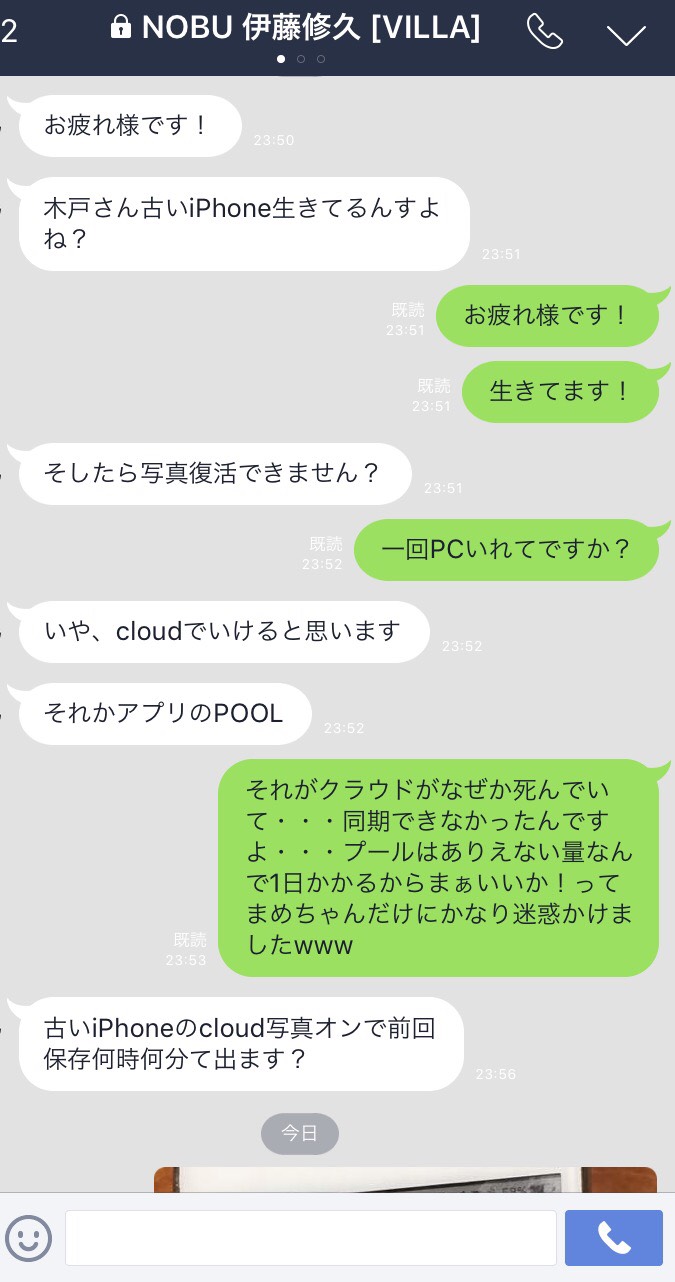Open the photo sent under 今日
The width and height of the screenshot is (675, 1282).
point(405,1179)
